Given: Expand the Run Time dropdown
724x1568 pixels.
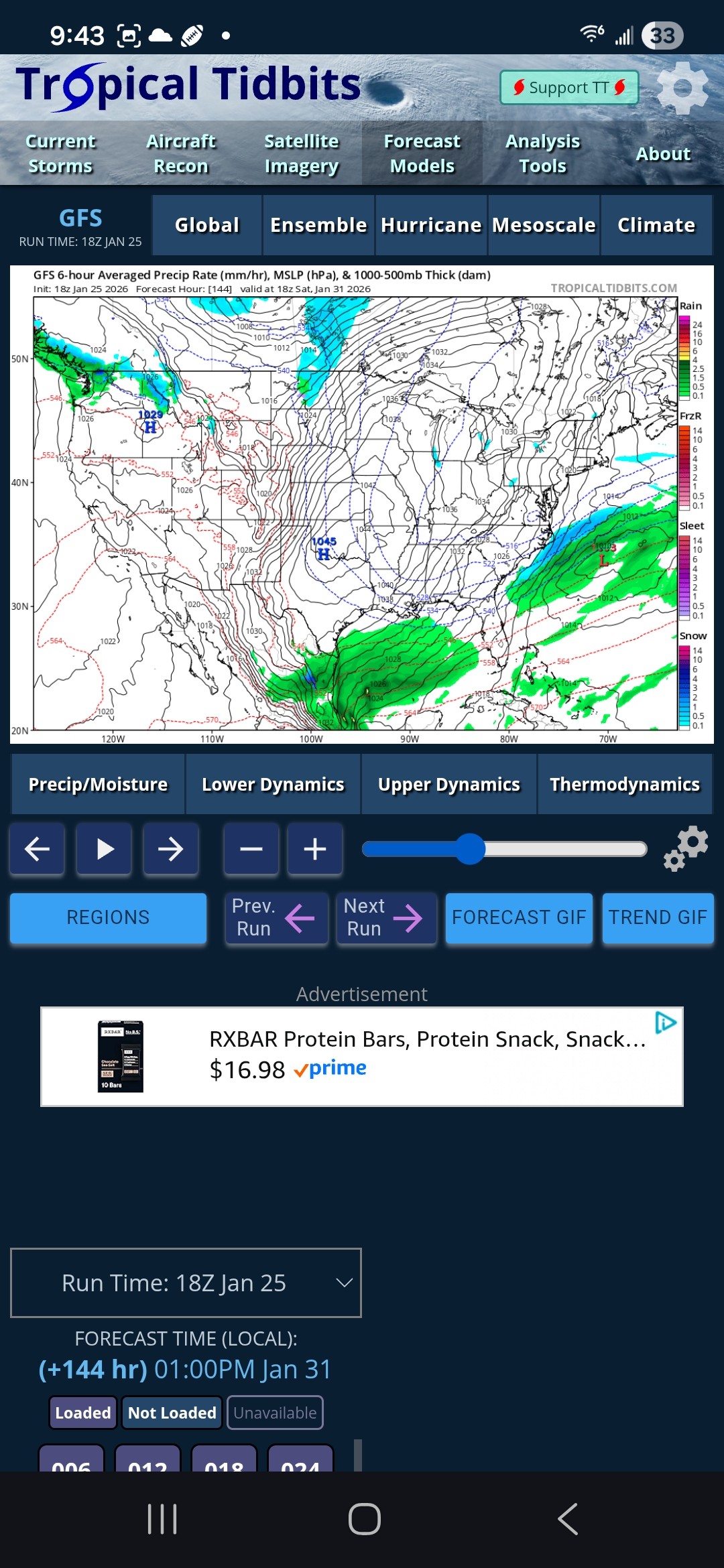Looking at the screenshot, I should pyautogui.click(x=186, y=1283).
